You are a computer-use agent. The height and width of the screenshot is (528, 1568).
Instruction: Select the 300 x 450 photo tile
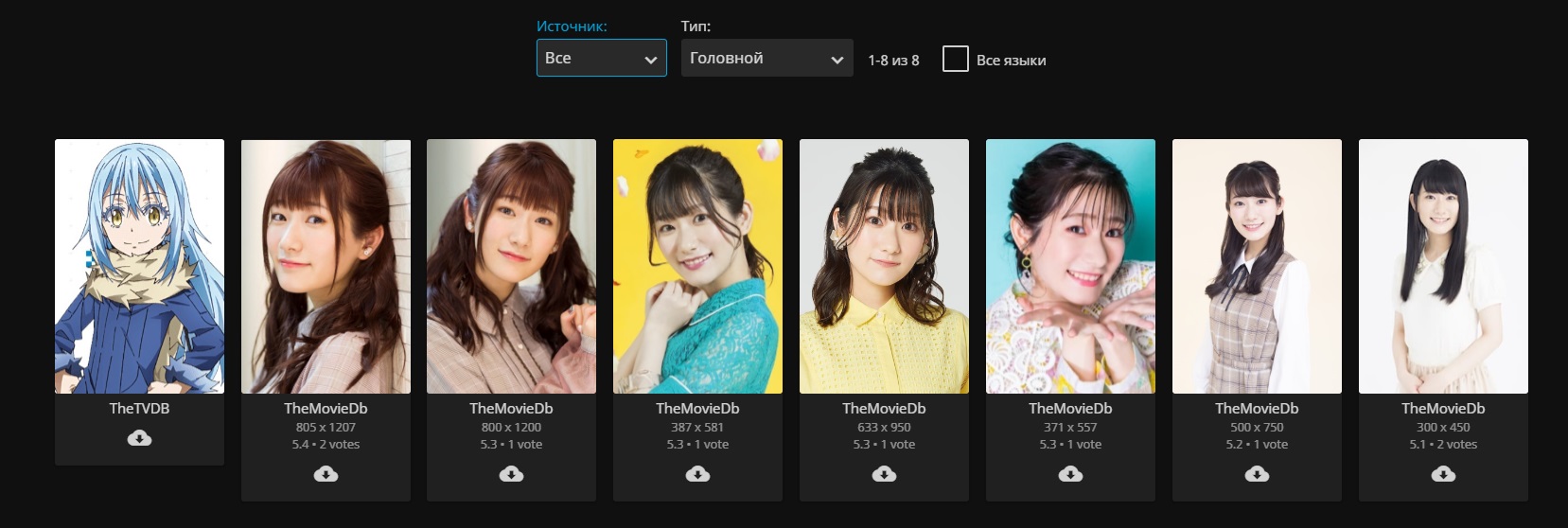click(x=1443, y=266)
